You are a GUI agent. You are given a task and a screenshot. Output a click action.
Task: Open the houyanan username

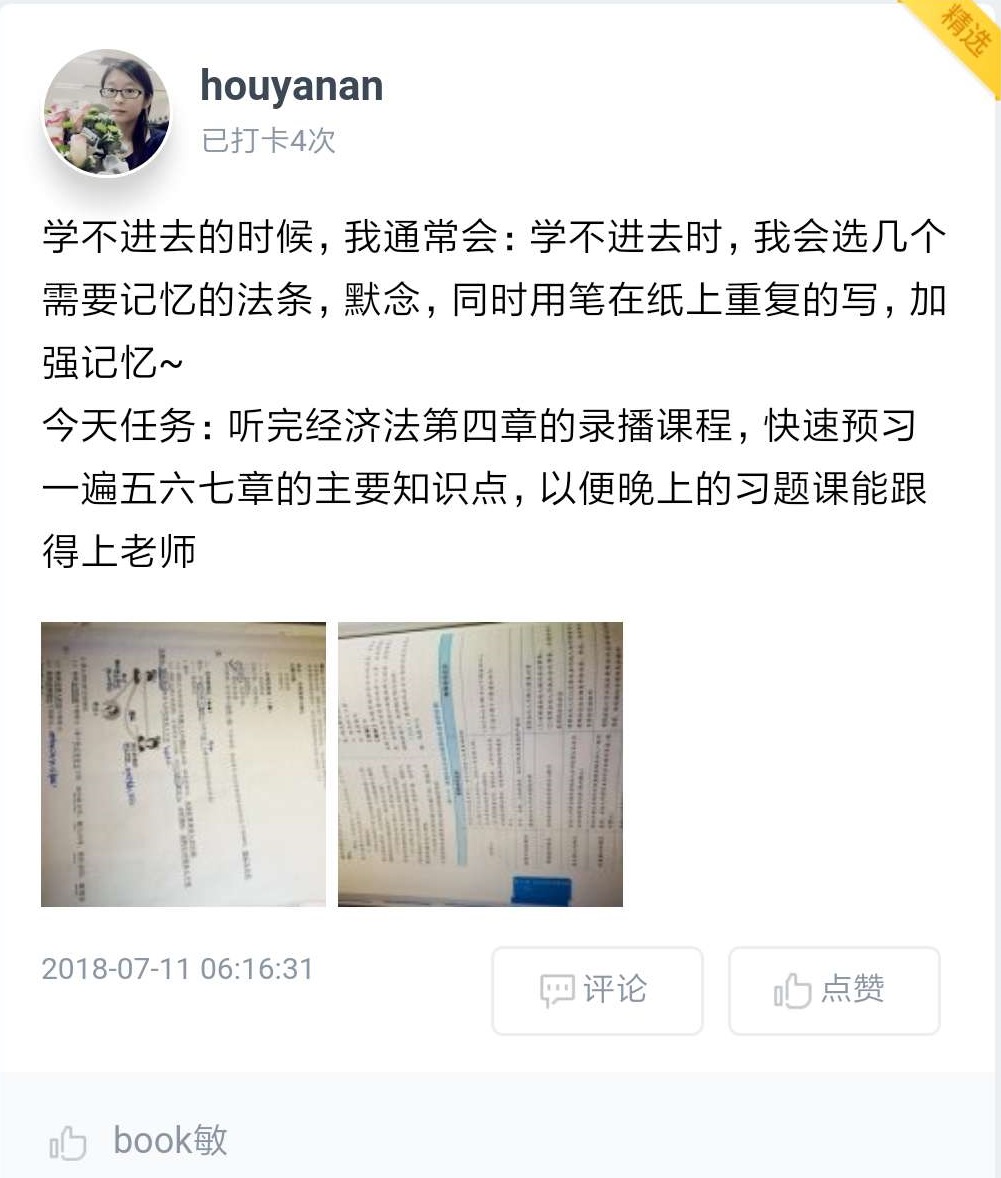point(292,85)
